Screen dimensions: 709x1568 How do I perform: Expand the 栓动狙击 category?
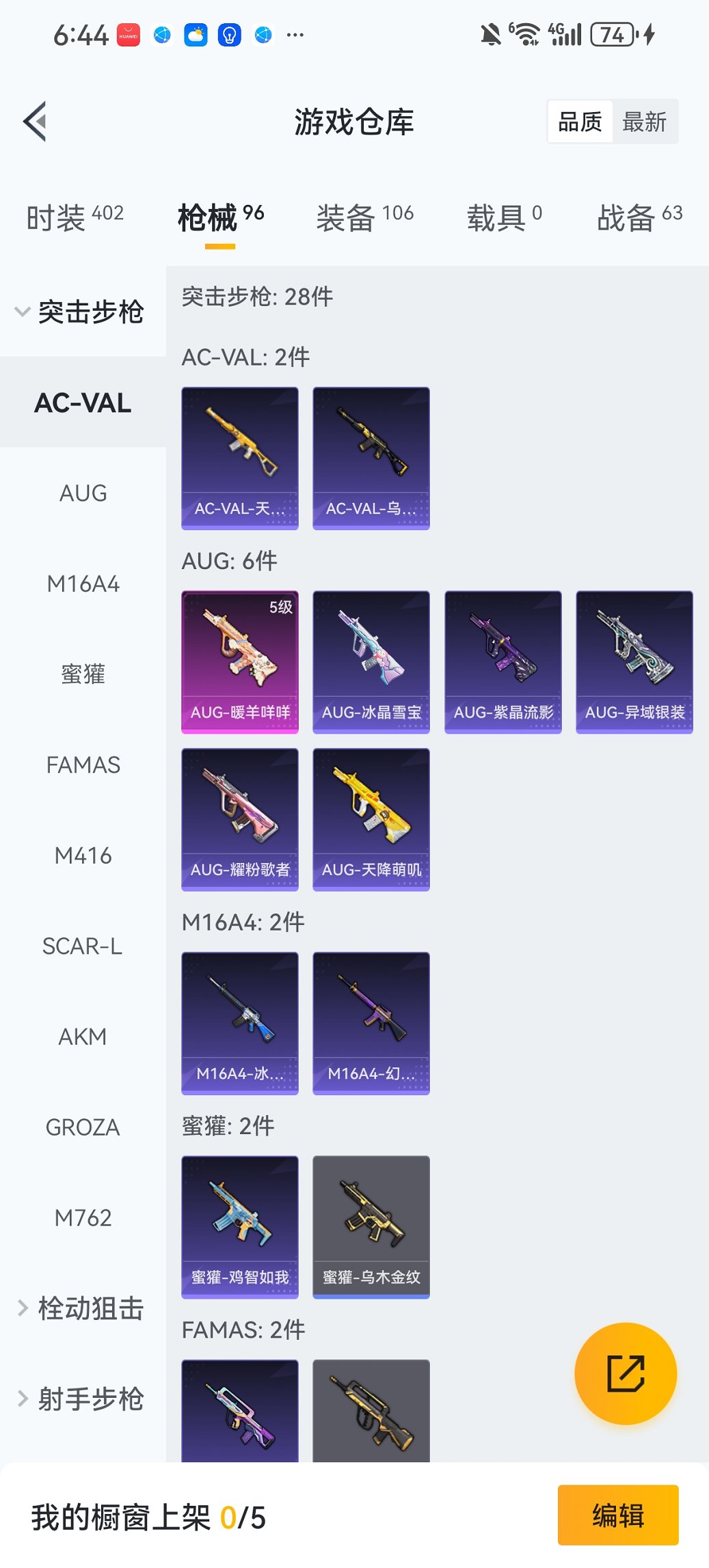pos(81,1308)
